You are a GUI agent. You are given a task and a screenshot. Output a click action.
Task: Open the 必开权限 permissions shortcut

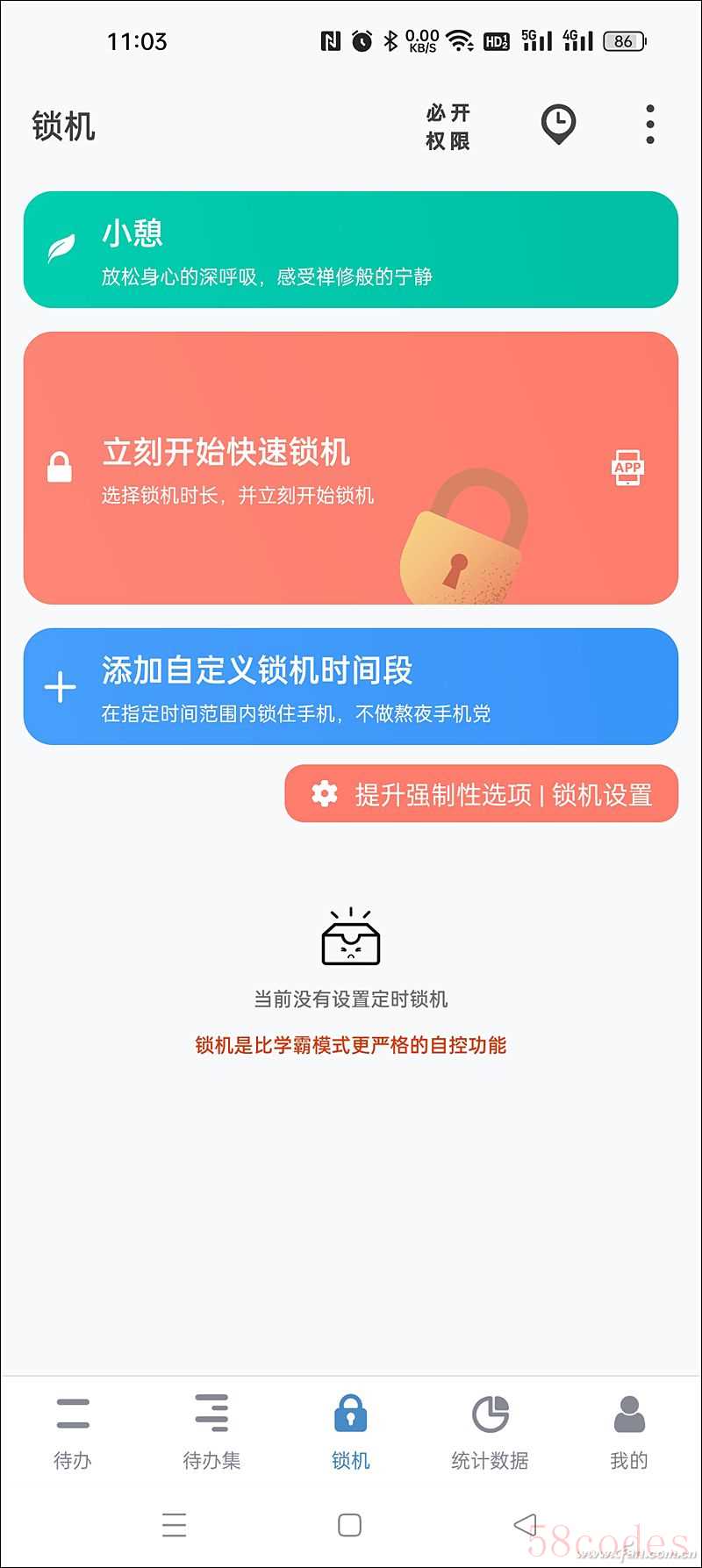point(448,126)
